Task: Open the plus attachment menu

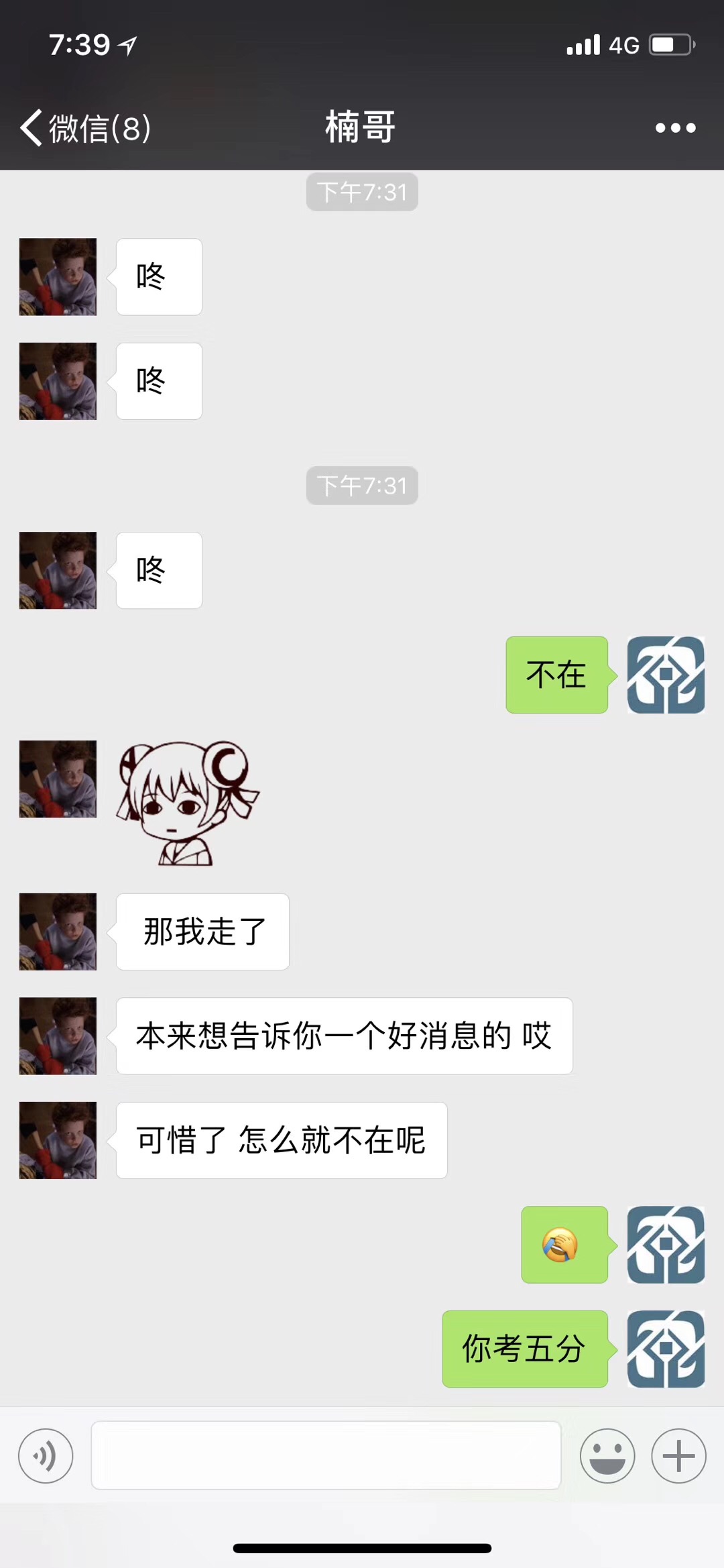Action: [678, 1456]
